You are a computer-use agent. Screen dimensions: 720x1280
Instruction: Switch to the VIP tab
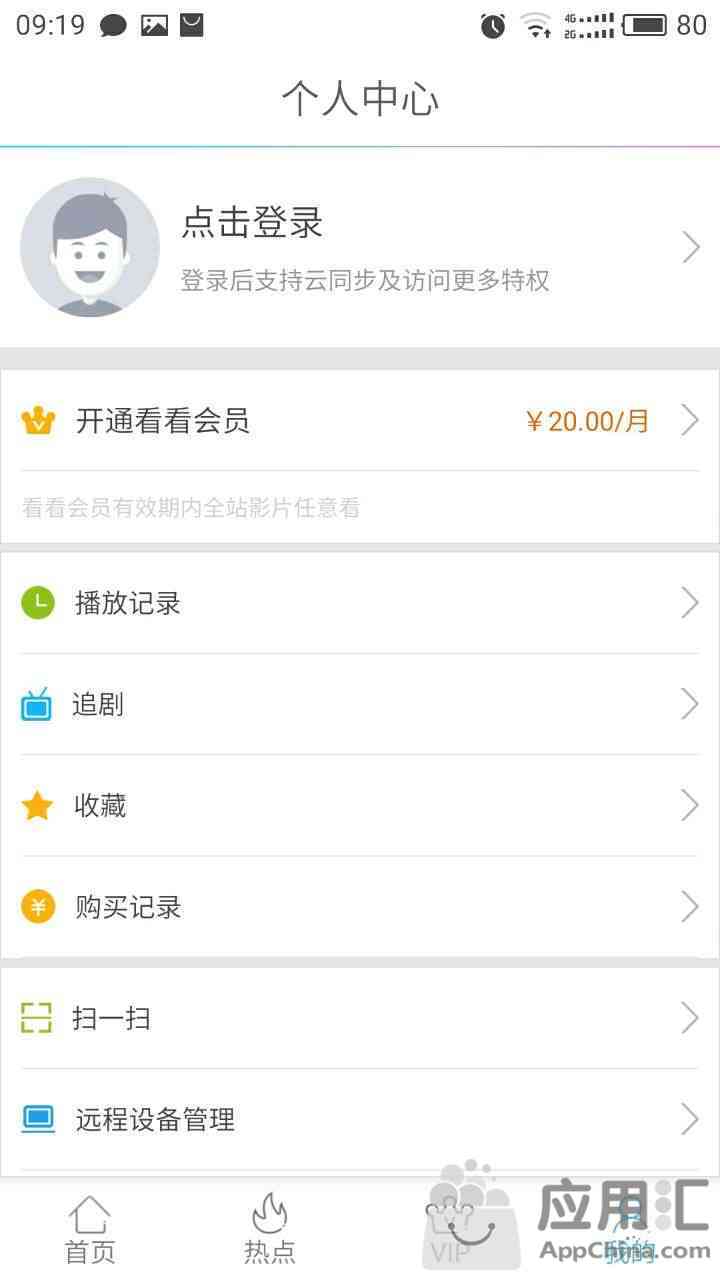450,1230
